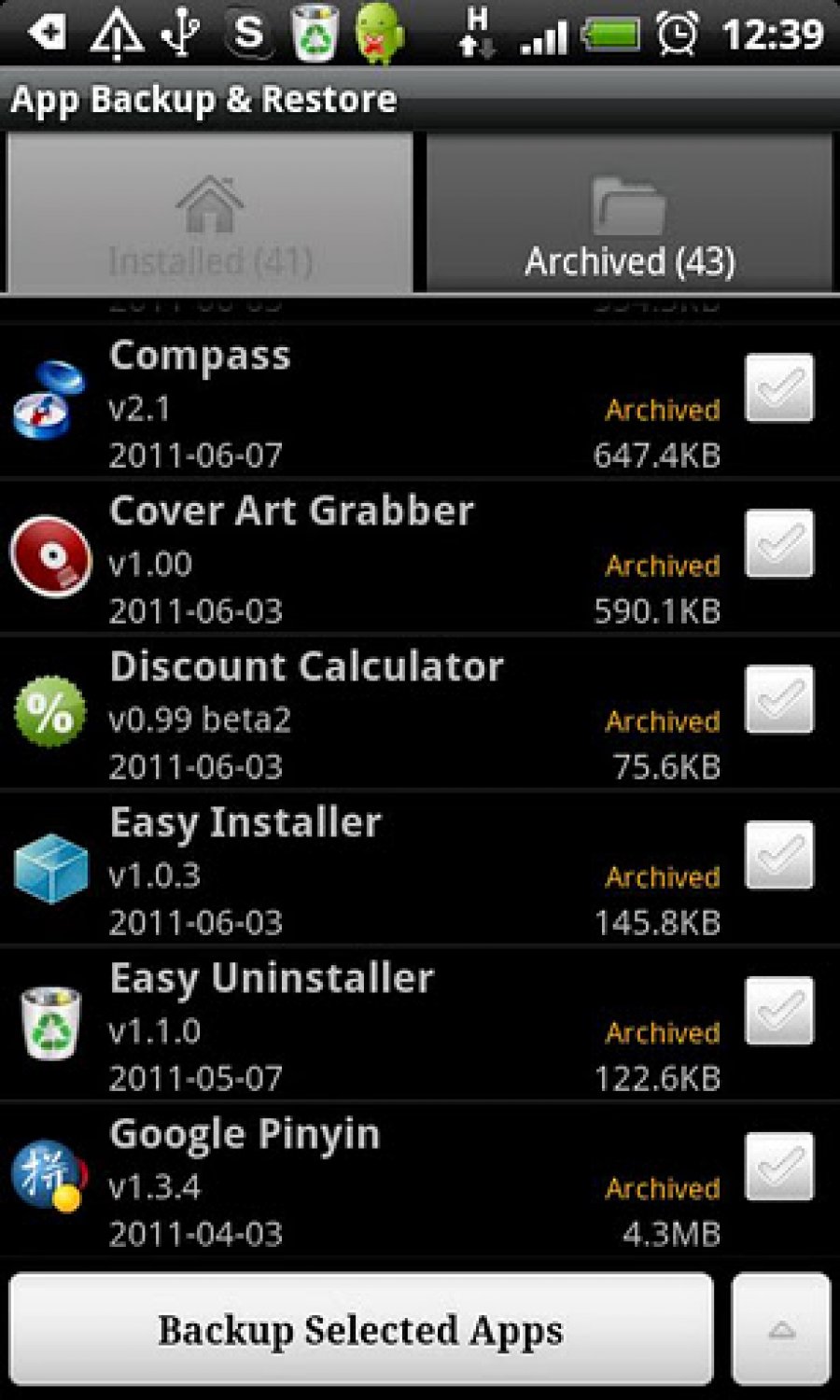Switch to the Archived tab
The image size is (840, 1400).
coord(629,213)
